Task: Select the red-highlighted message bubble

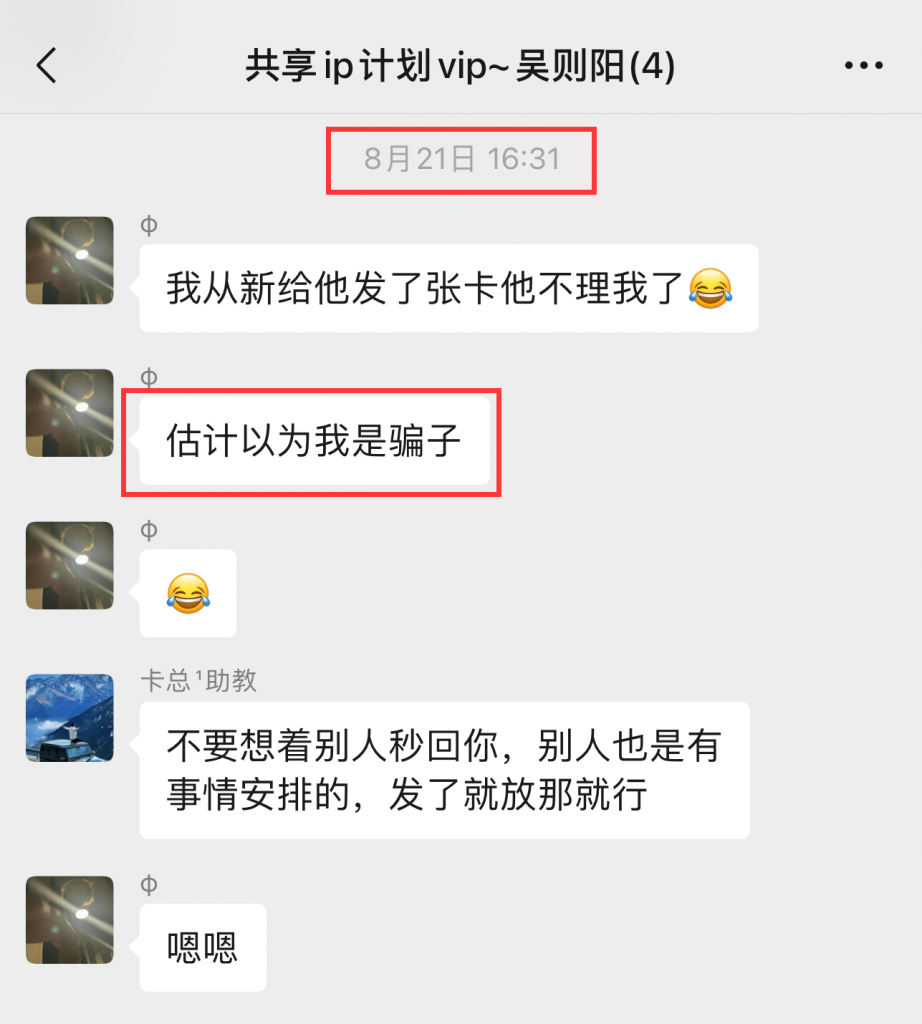Action: tap(311, 441)
